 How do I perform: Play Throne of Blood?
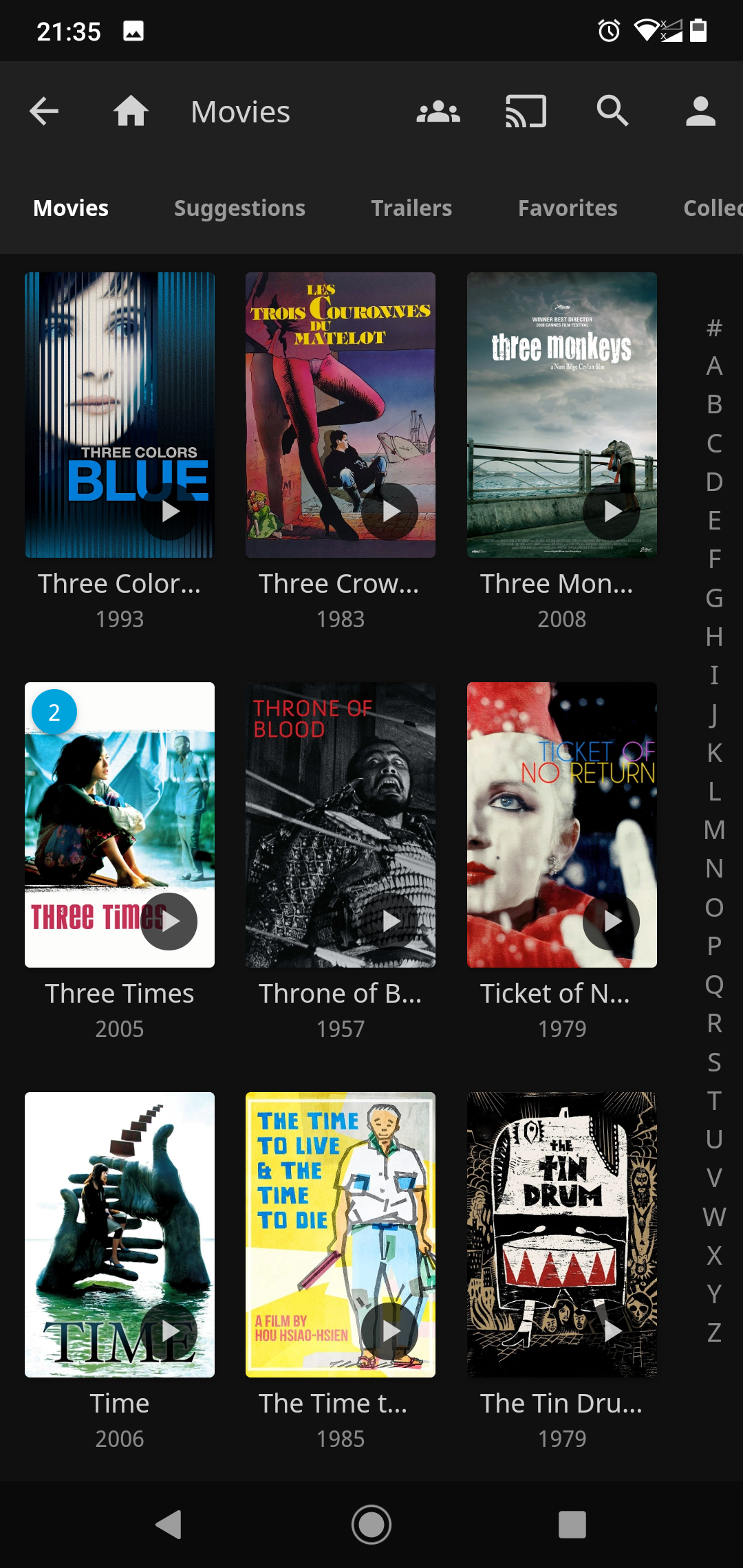point(390,921)
